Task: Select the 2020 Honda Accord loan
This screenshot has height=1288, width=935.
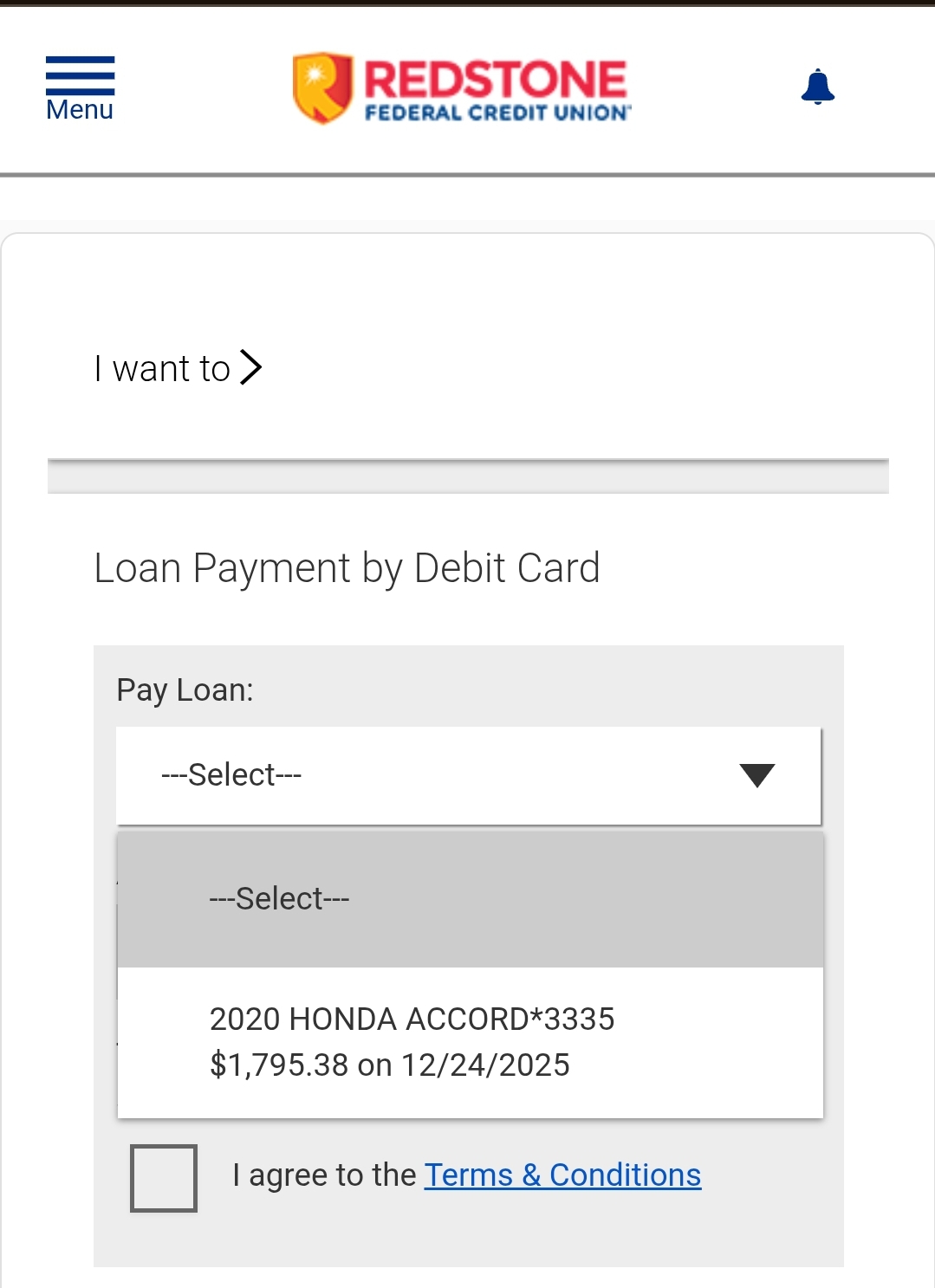Action: pyautogui.click(x=470, y=1042)
